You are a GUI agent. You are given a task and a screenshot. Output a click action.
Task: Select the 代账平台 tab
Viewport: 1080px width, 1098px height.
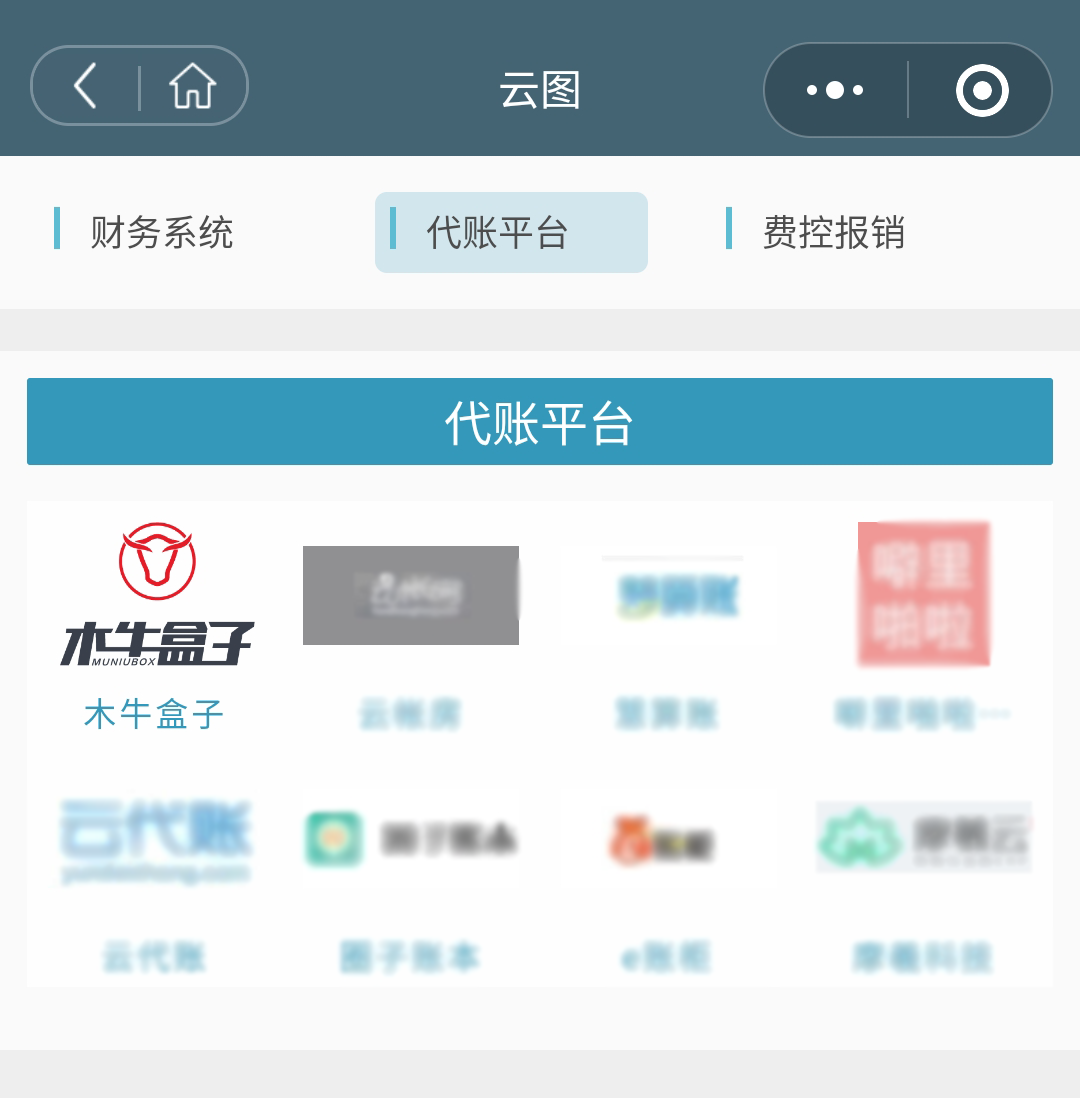(511, 232)
